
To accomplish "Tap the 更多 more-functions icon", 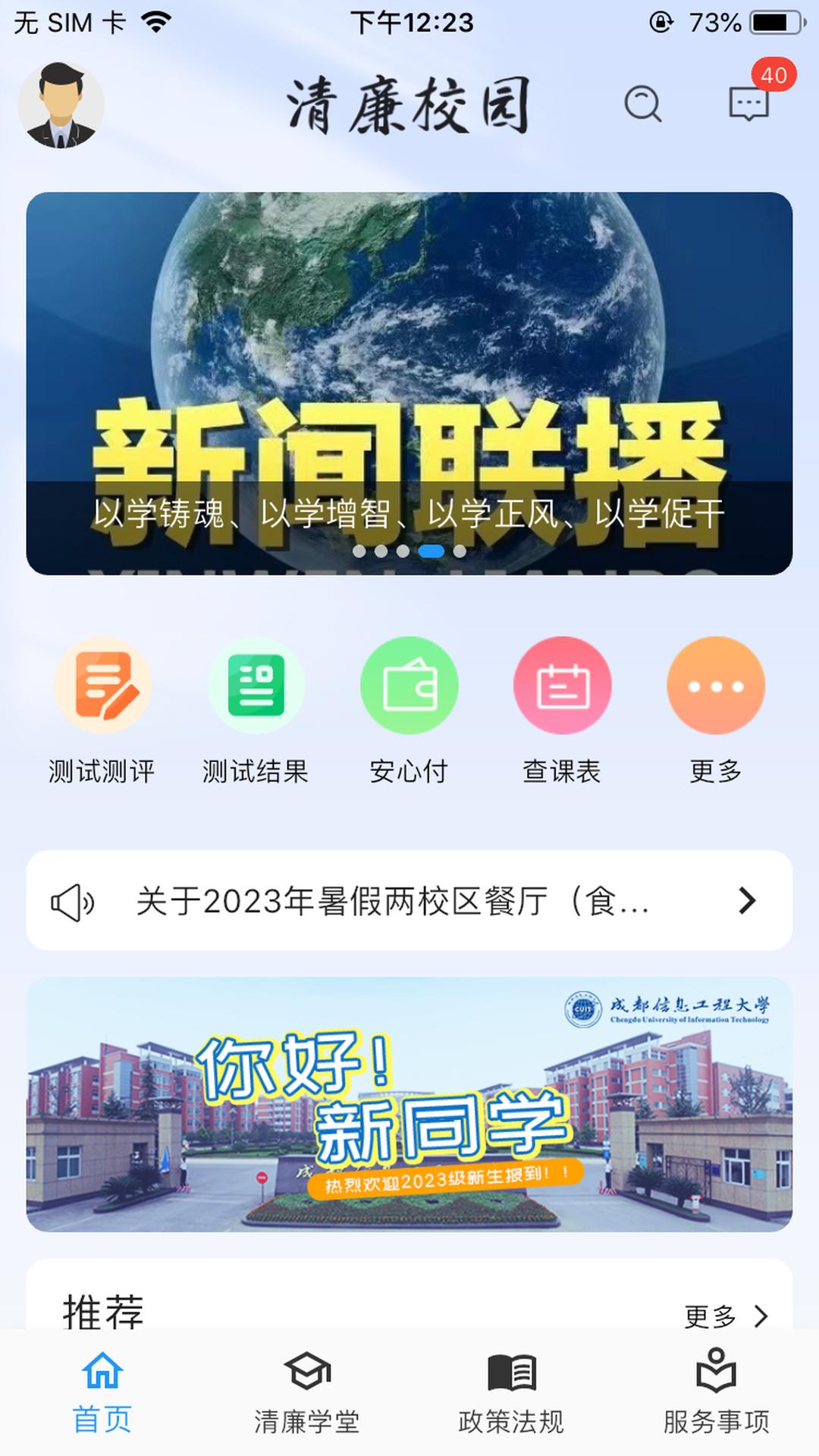I will click(x=716, y=685).
